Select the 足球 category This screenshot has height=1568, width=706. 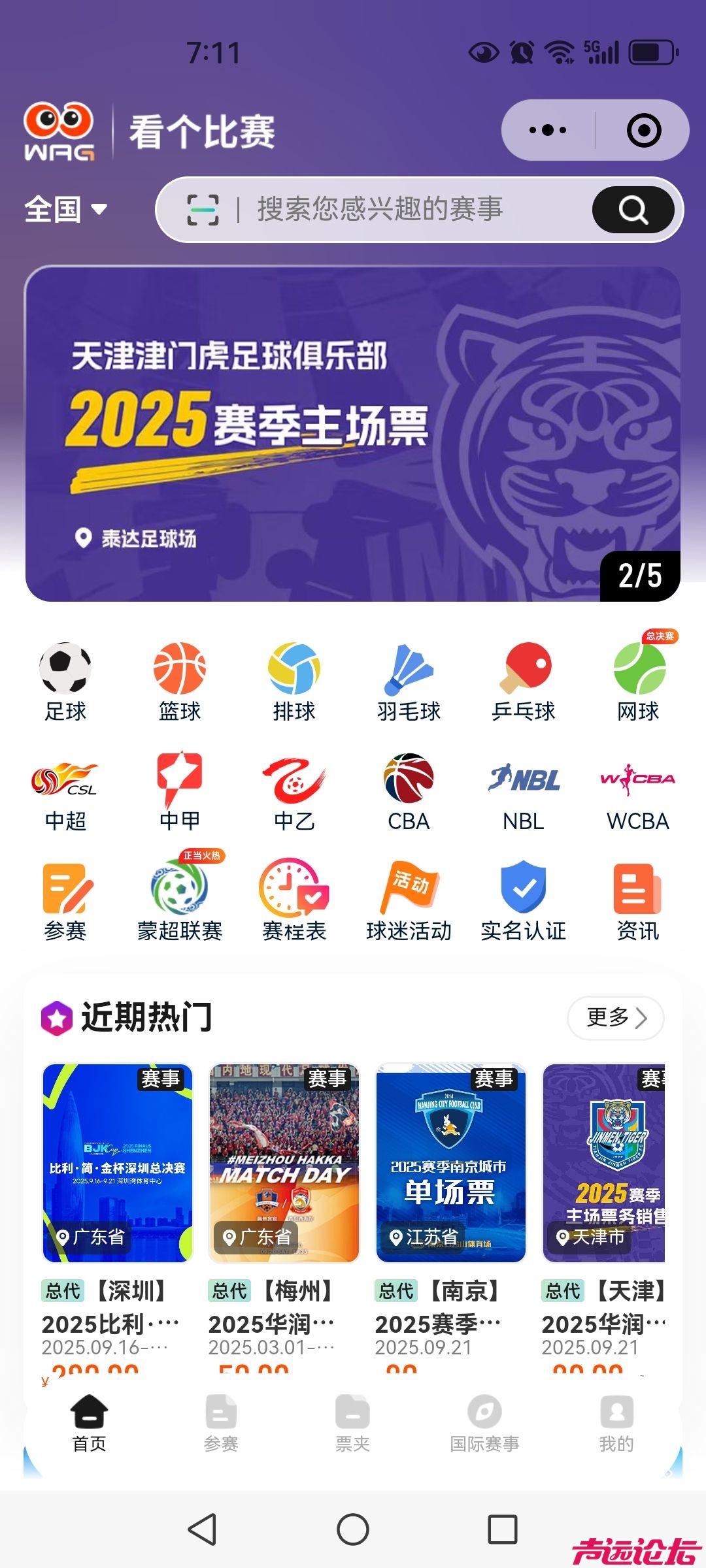65,681
